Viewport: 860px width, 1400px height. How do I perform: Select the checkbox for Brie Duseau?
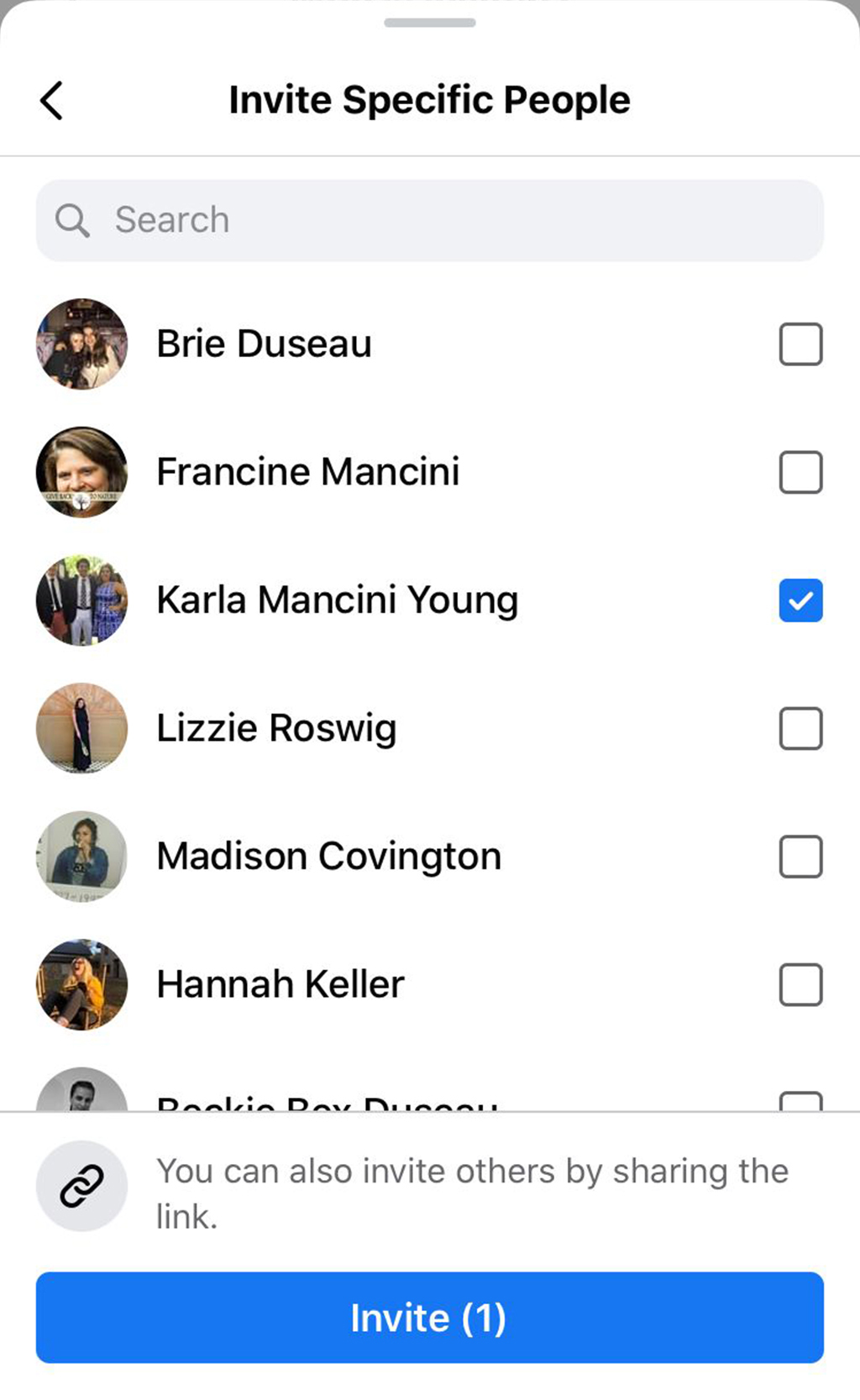800,344
